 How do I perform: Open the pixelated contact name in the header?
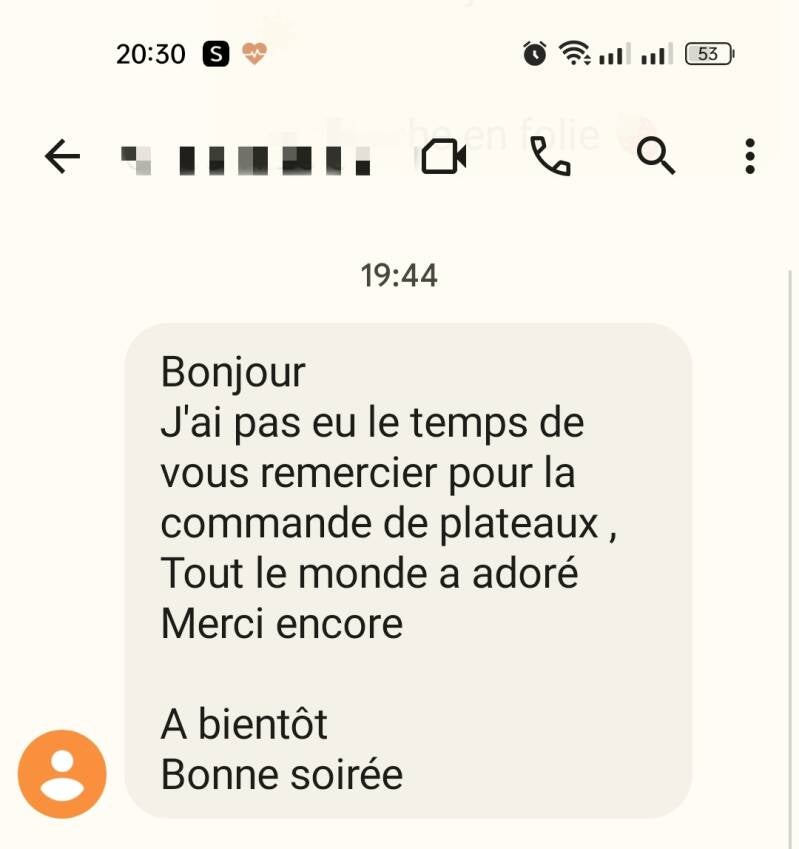click(247, 159)
